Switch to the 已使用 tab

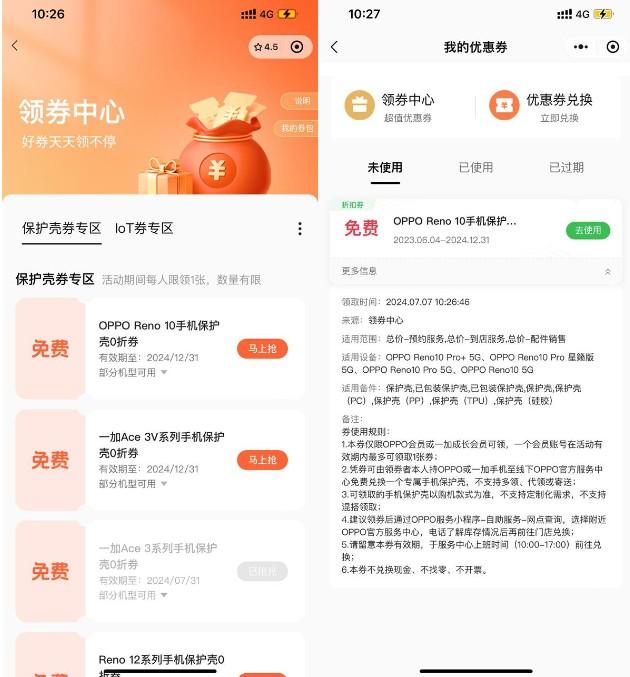click(x=476, y=167)
